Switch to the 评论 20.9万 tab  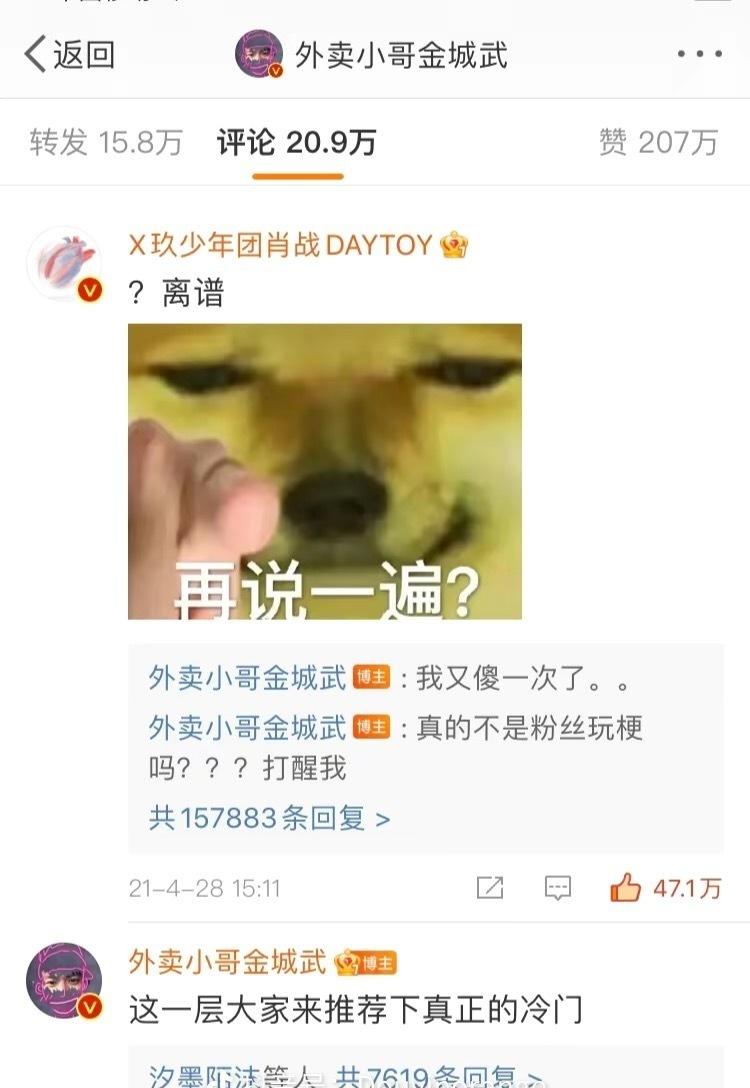296,143
